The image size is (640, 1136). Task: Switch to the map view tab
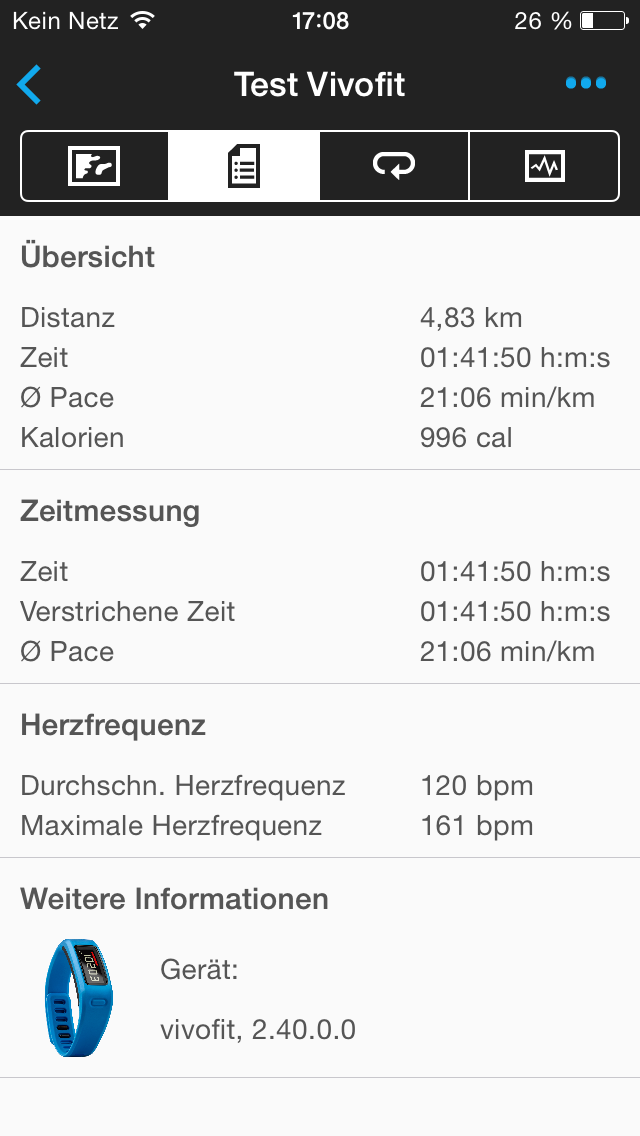(x=95, y=166)
